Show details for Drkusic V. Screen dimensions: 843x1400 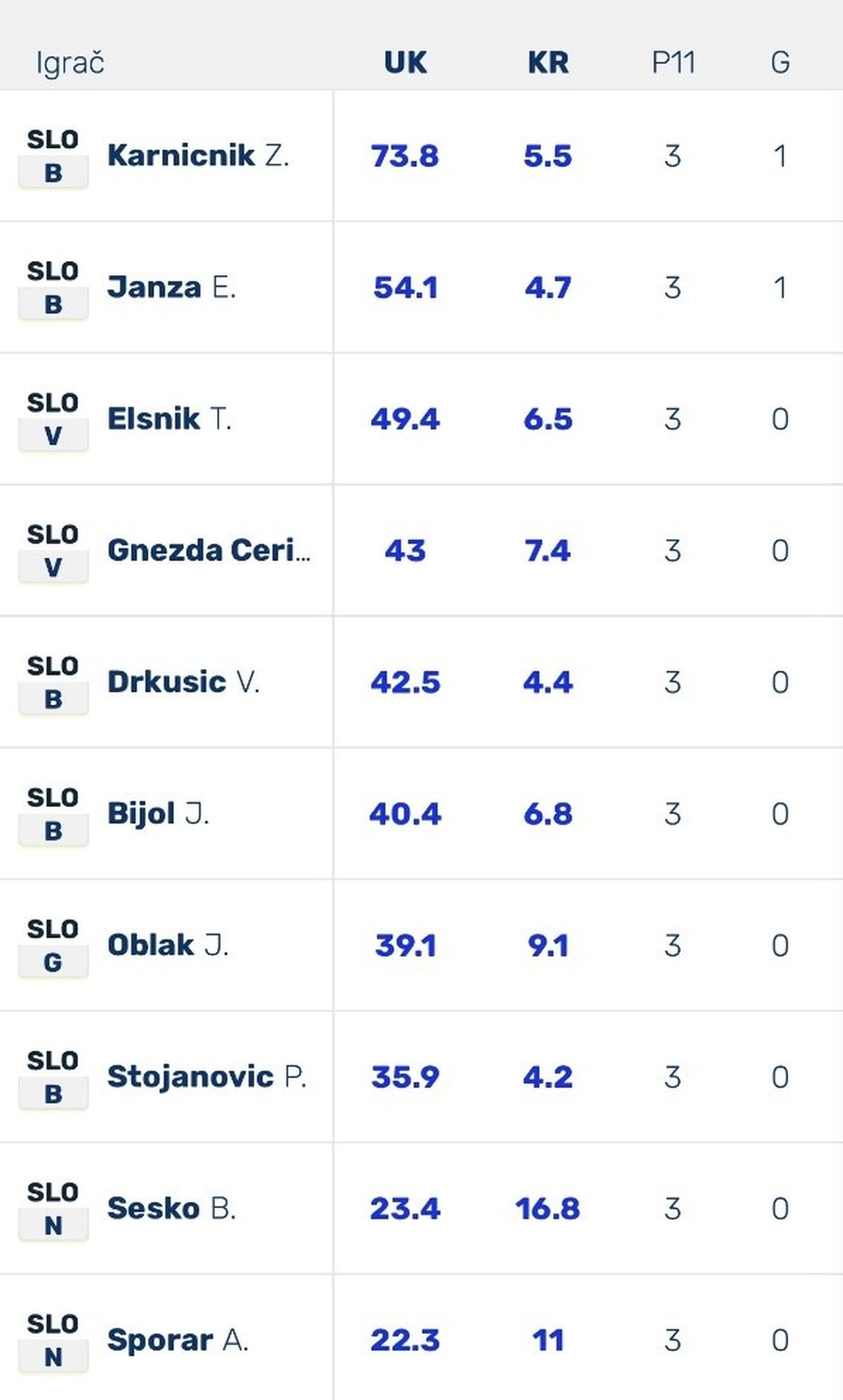[x=183, y=682]
